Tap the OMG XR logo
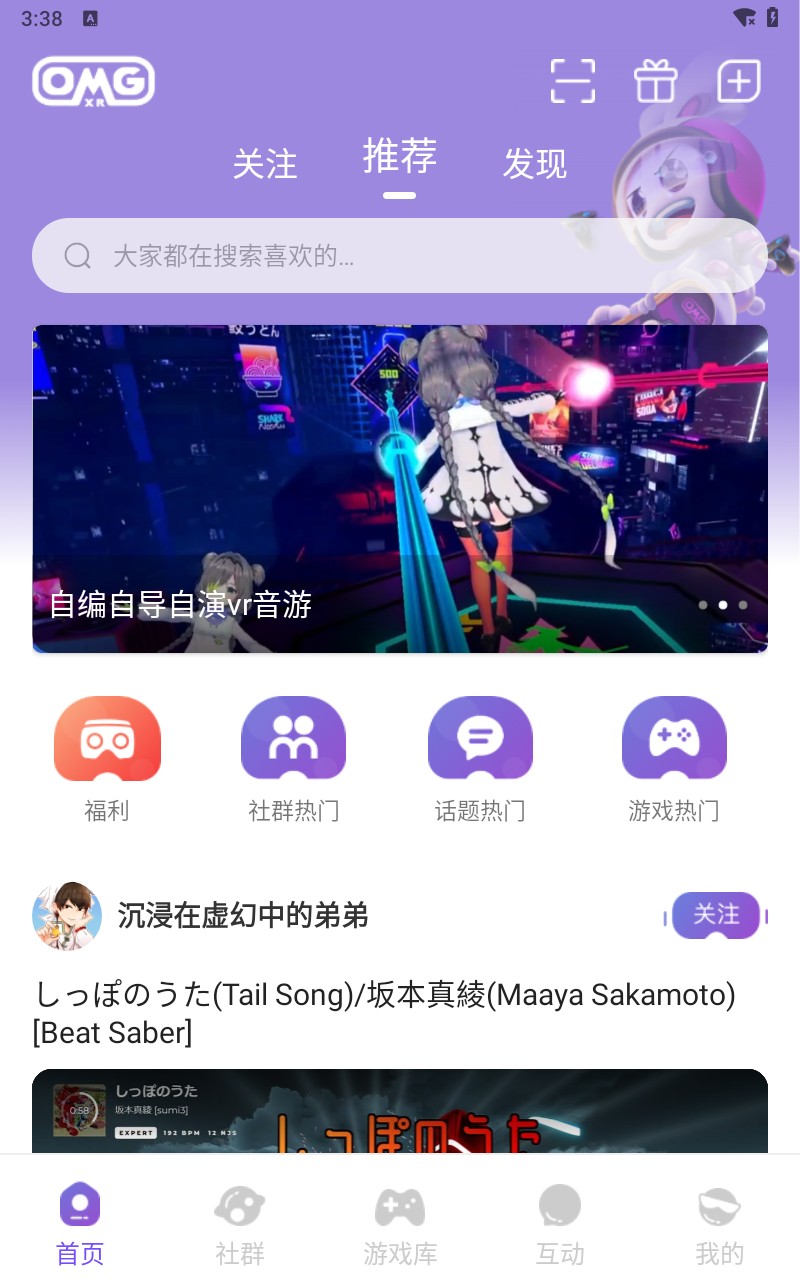The image size is (800, 1280). pyautogui.click(x=93, y=80)
